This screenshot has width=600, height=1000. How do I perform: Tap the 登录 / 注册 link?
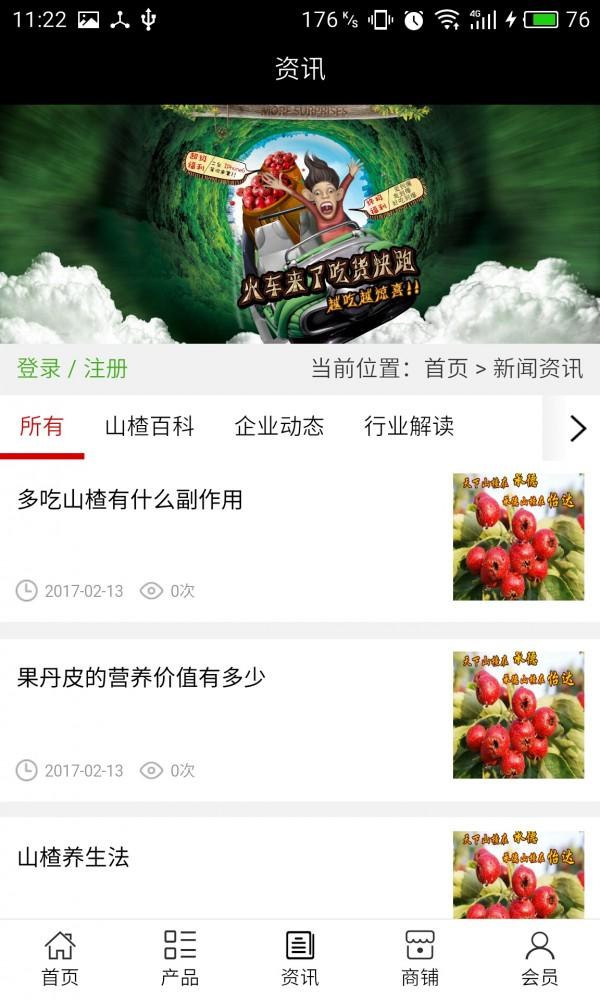pyautogui.click(x=72, y=369)
